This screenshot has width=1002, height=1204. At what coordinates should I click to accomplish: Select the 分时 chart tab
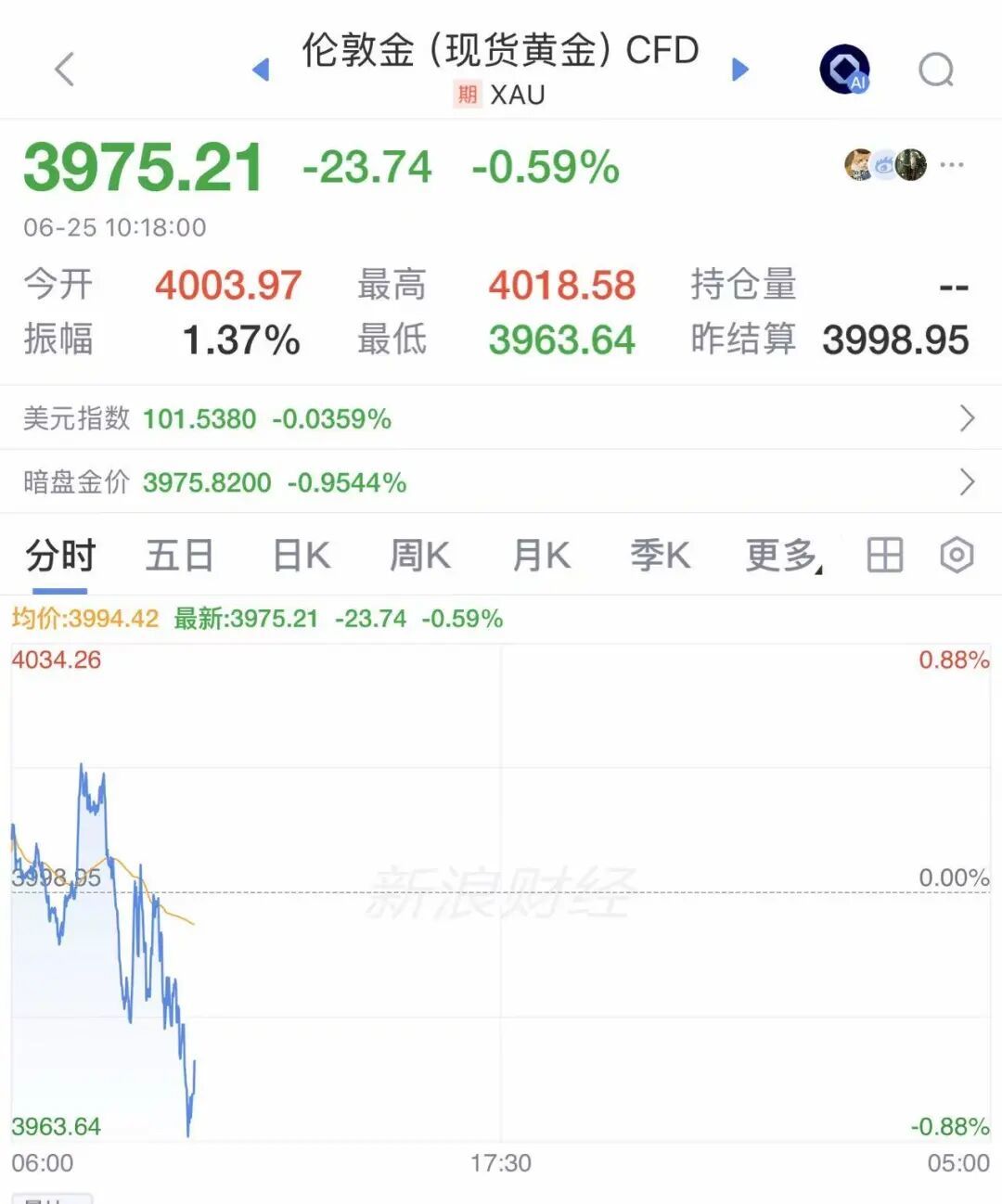(x=60, y=557)
